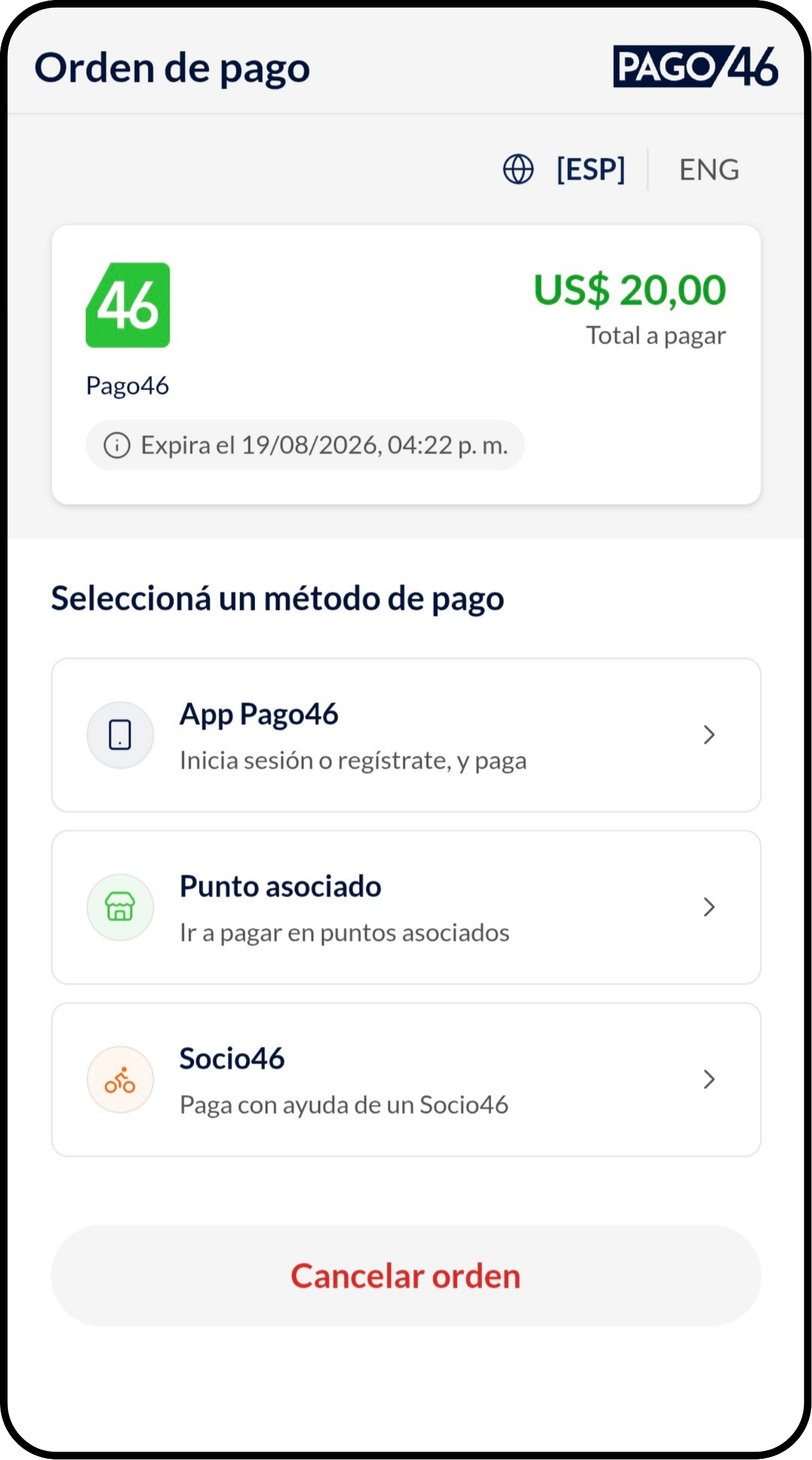Select the ESP language option

(x=590, y=169)
